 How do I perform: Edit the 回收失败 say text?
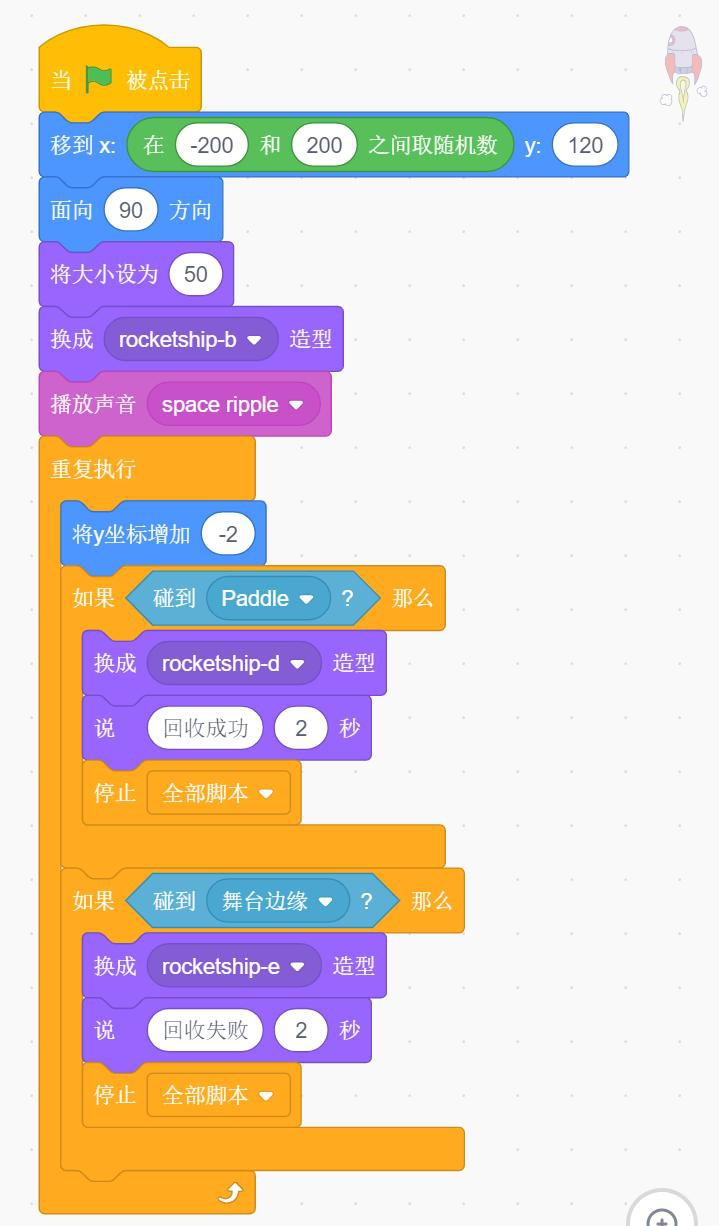205,1030
